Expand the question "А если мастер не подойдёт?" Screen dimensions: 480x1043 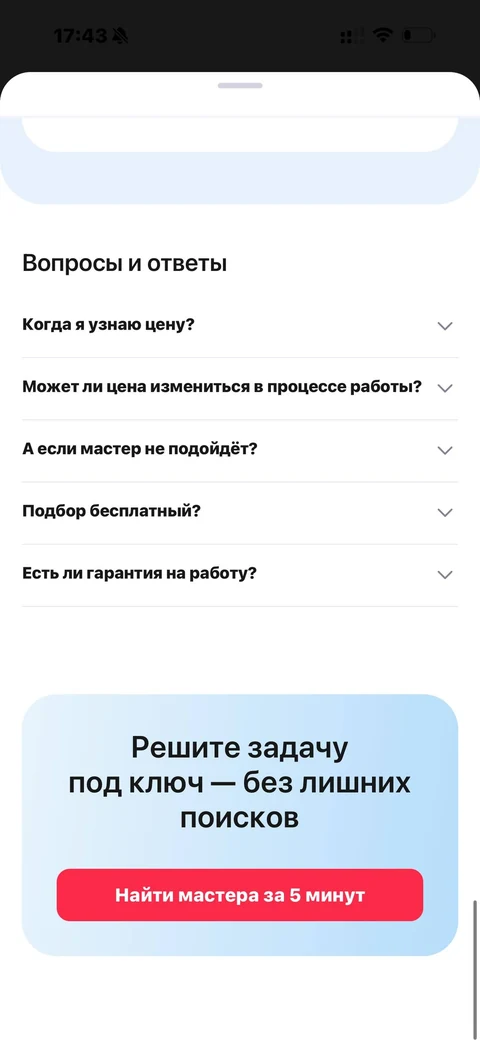(x=239, y=450)
